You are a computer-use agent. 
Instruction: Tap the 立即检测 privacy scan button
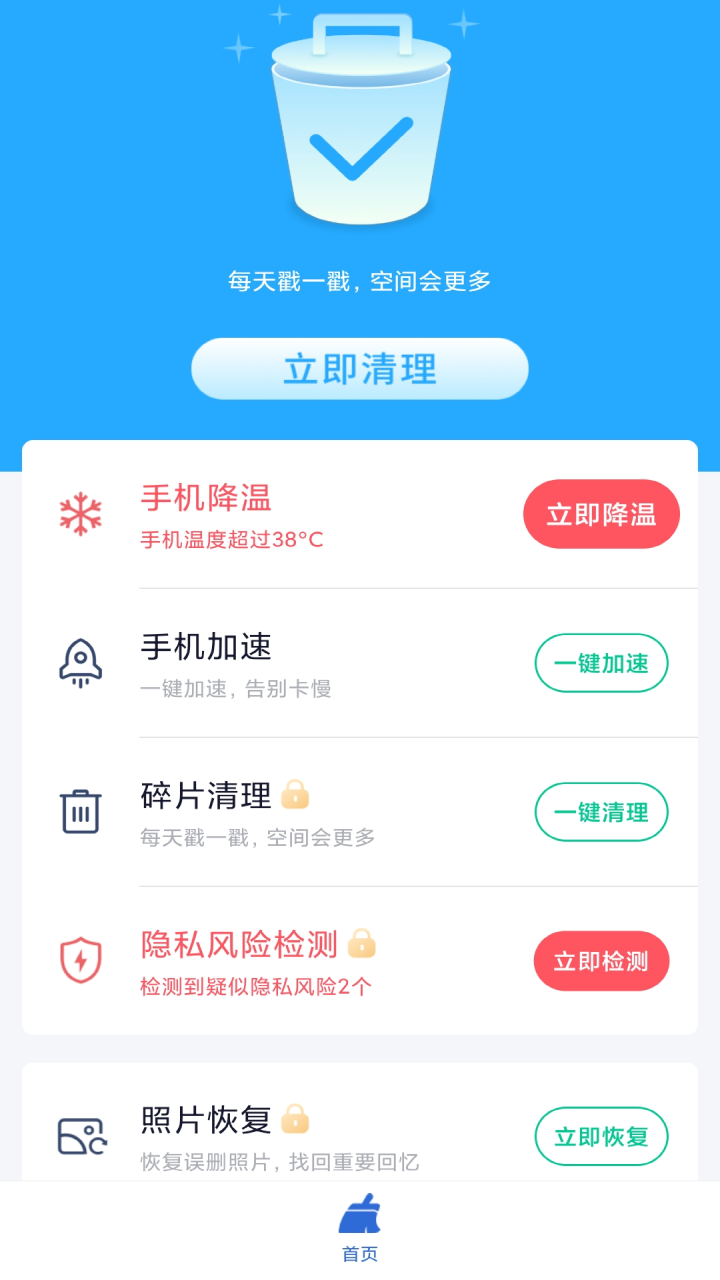pyautogui.click(x=601, y=960)
